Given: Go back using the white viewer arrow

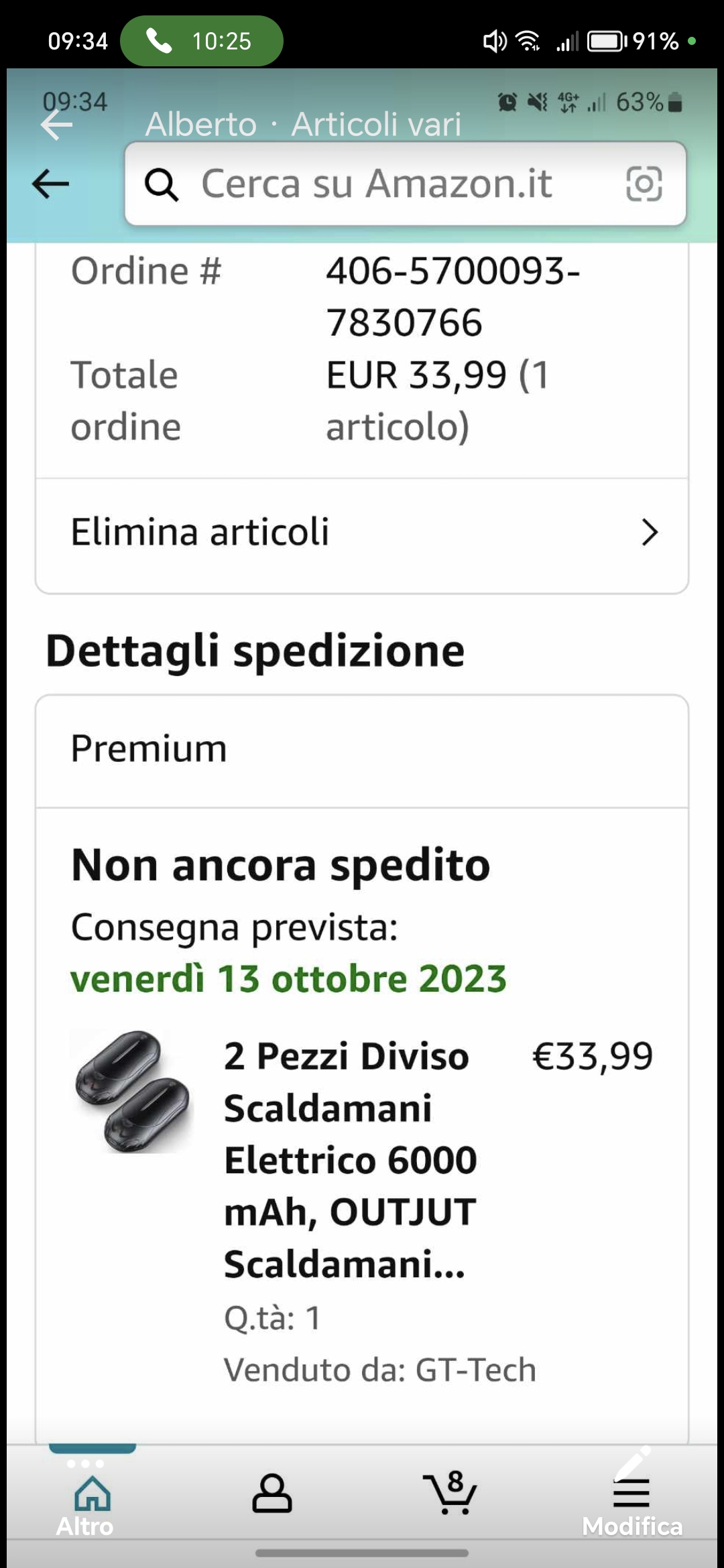Looking at the screenshot, I should tap(57, 125).
